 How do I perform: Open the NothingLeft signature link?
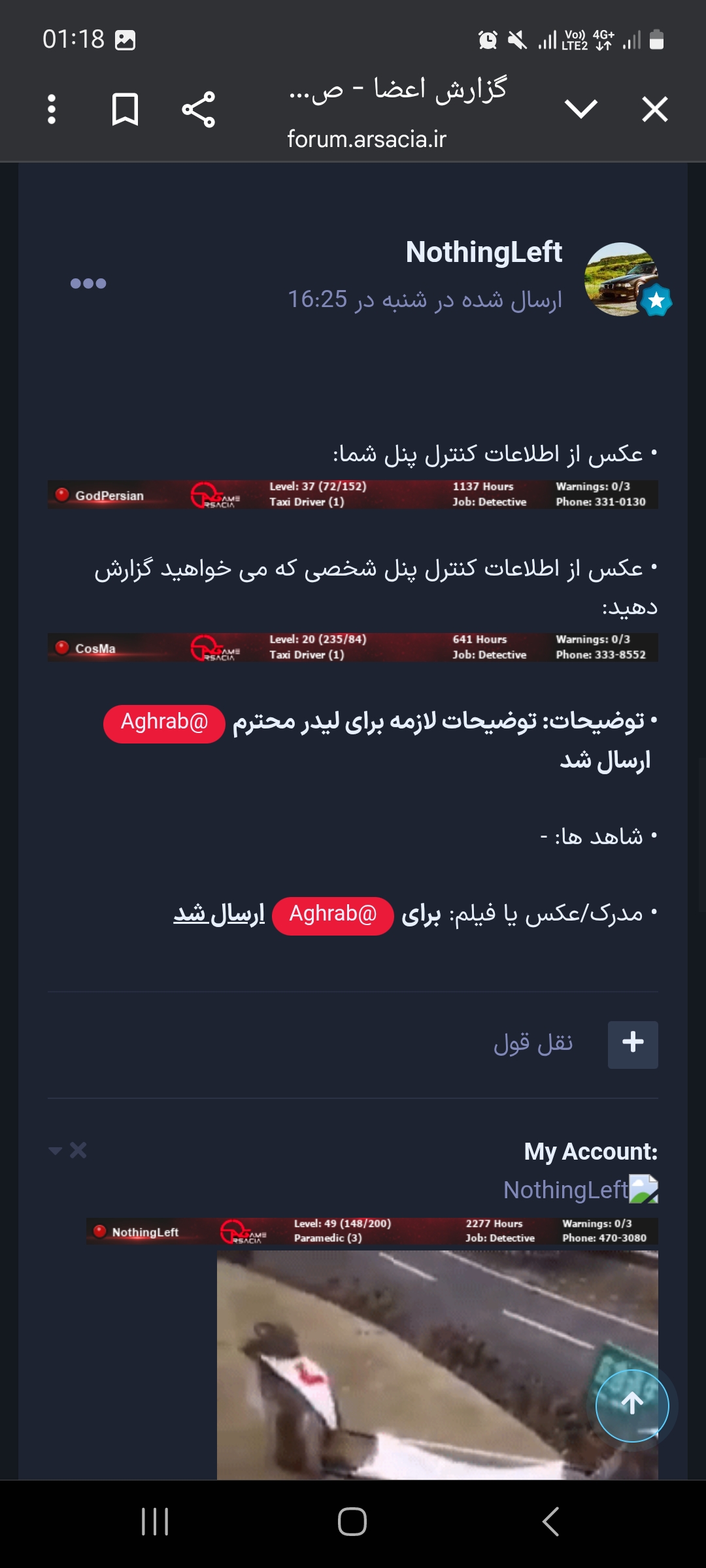(x=565, y=1190)
